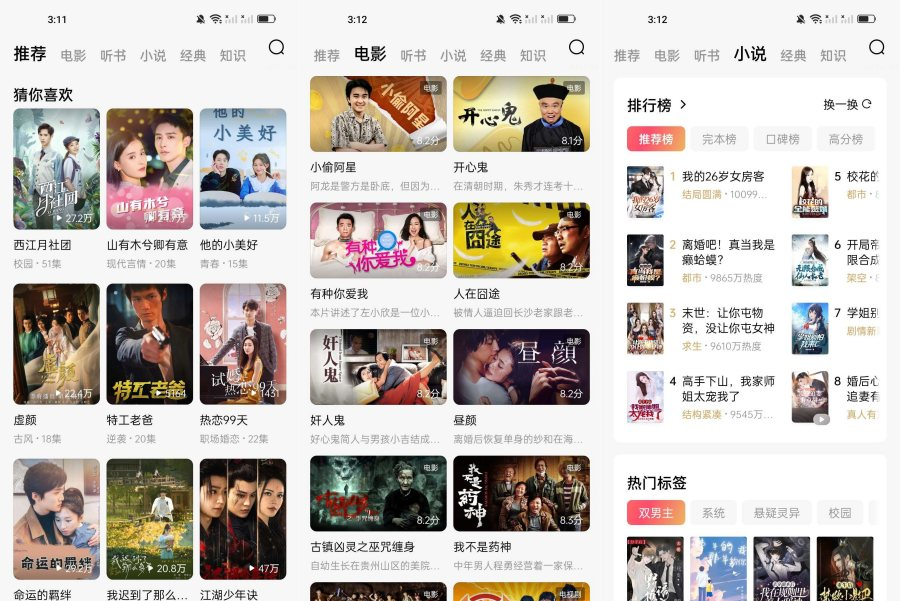
Task: Switch to the 完本榜 ranking chip
Action: click(x=719, y=139)
